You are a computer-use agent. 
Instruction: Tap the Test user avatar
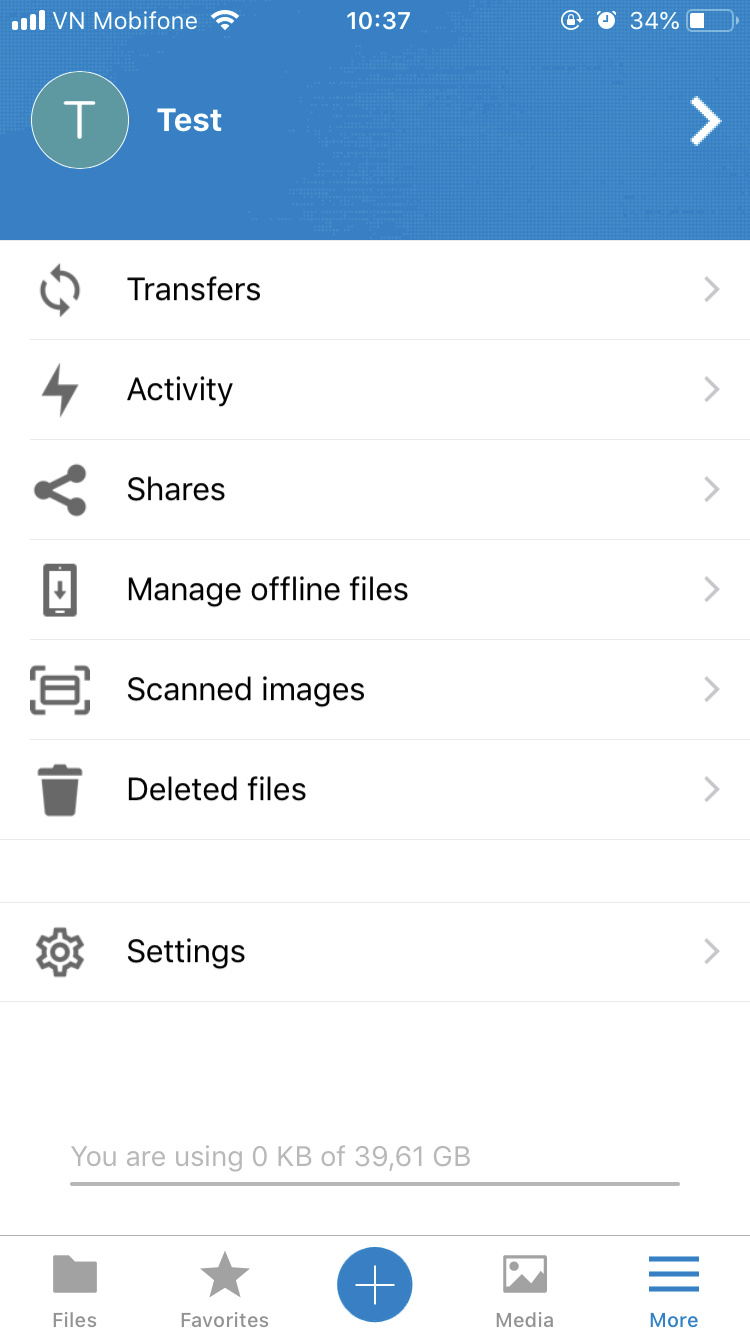tap(80, 120)
